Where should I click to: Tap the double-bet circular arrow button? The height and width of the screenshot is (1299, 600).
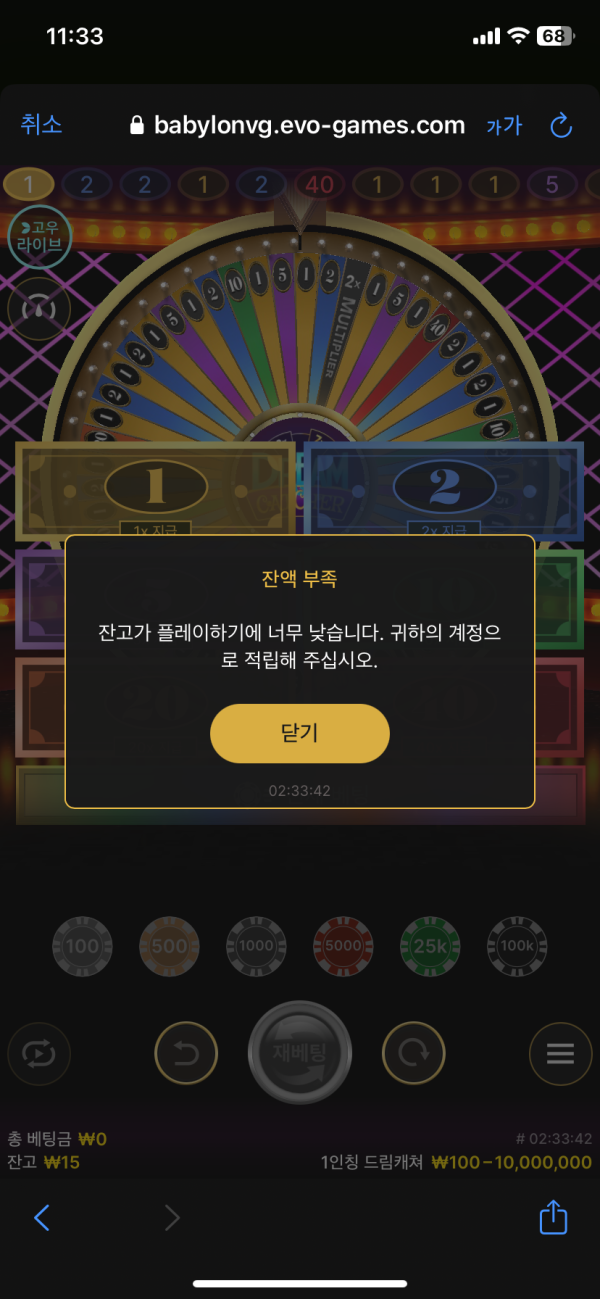coord(413,1053)
